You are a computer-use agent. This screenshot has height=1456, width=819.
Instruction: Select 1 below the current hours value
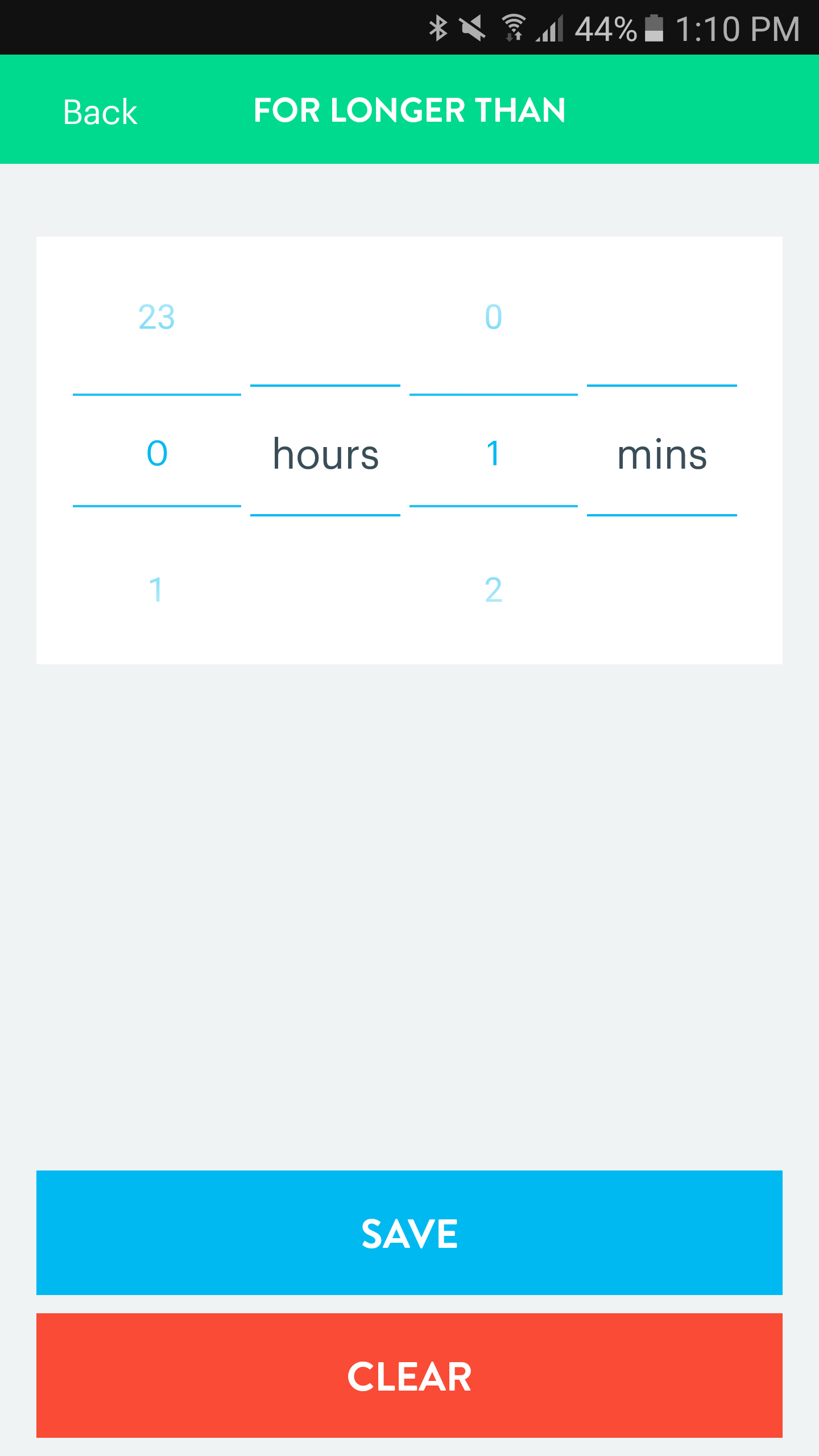coord(157,590)
